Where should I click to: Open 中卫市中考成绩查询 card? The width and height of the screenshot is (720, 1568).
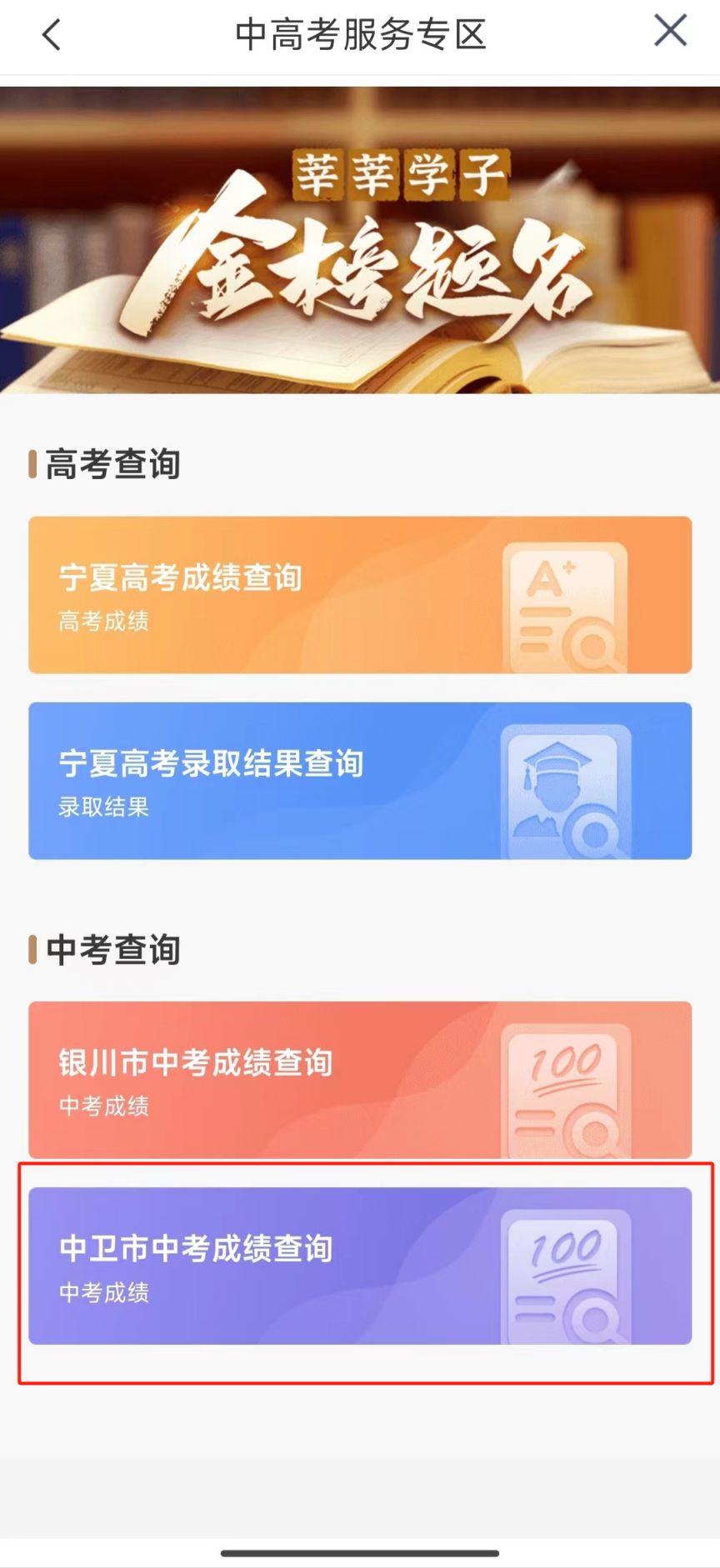pos(360,1266)
